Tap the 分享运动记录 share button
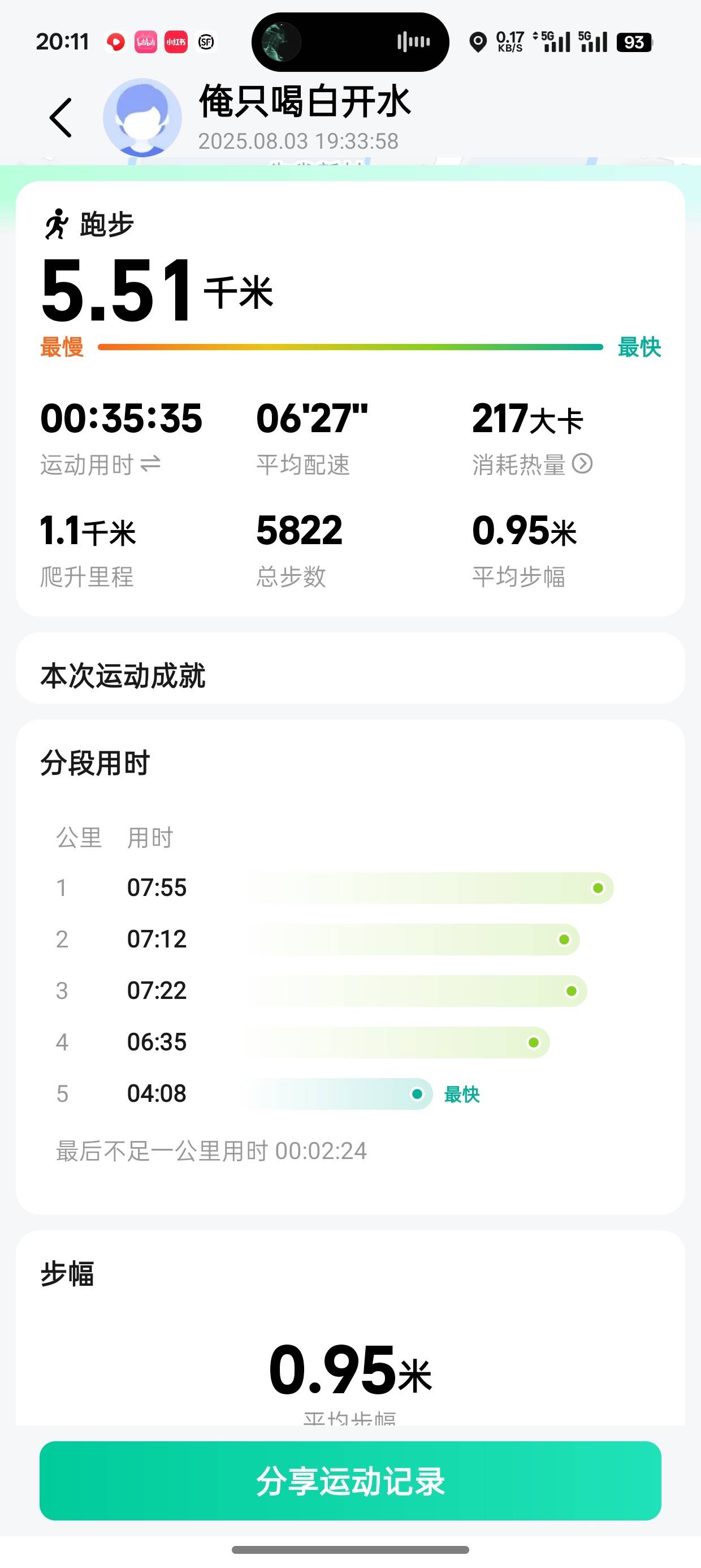 350,1481
